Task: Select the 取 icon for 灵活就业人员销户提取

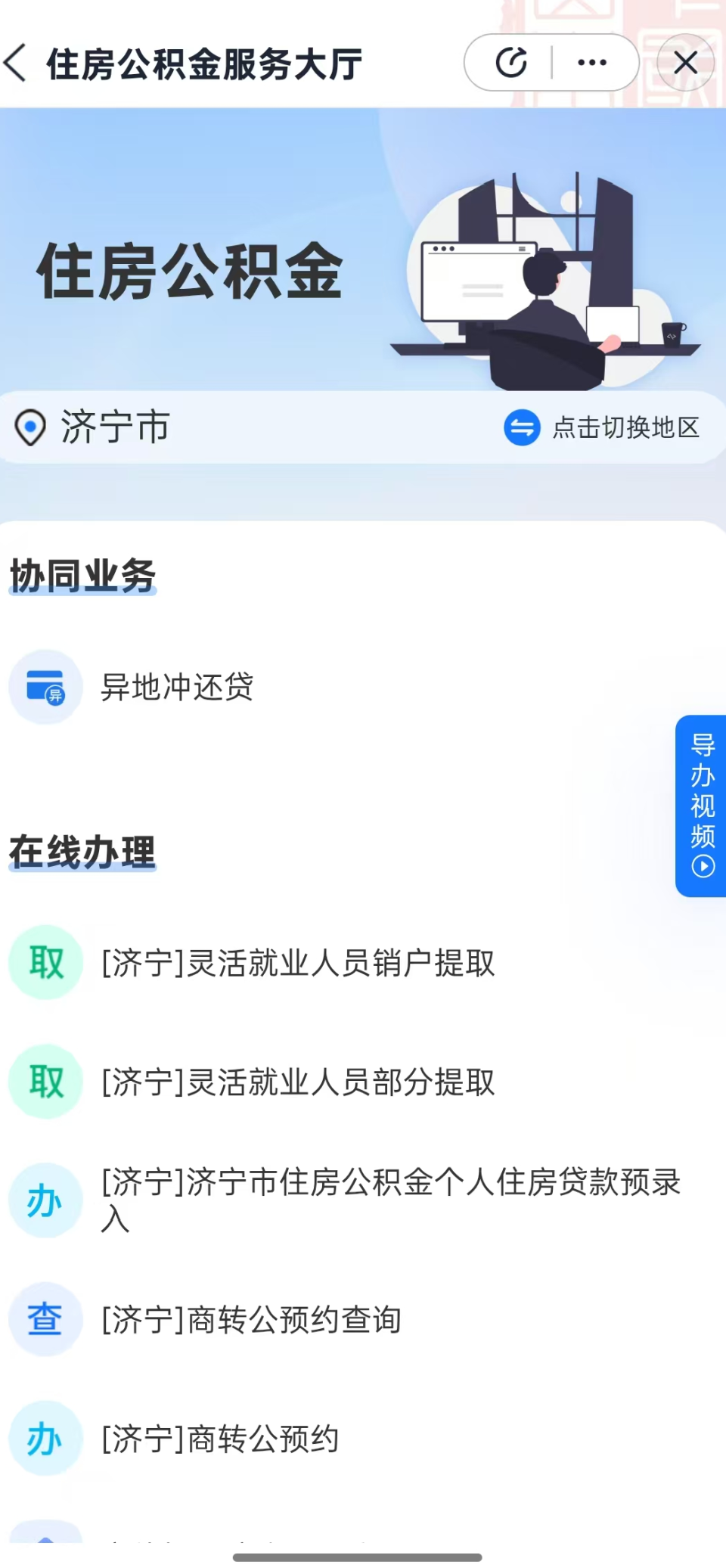Action: tap(45, 962)
